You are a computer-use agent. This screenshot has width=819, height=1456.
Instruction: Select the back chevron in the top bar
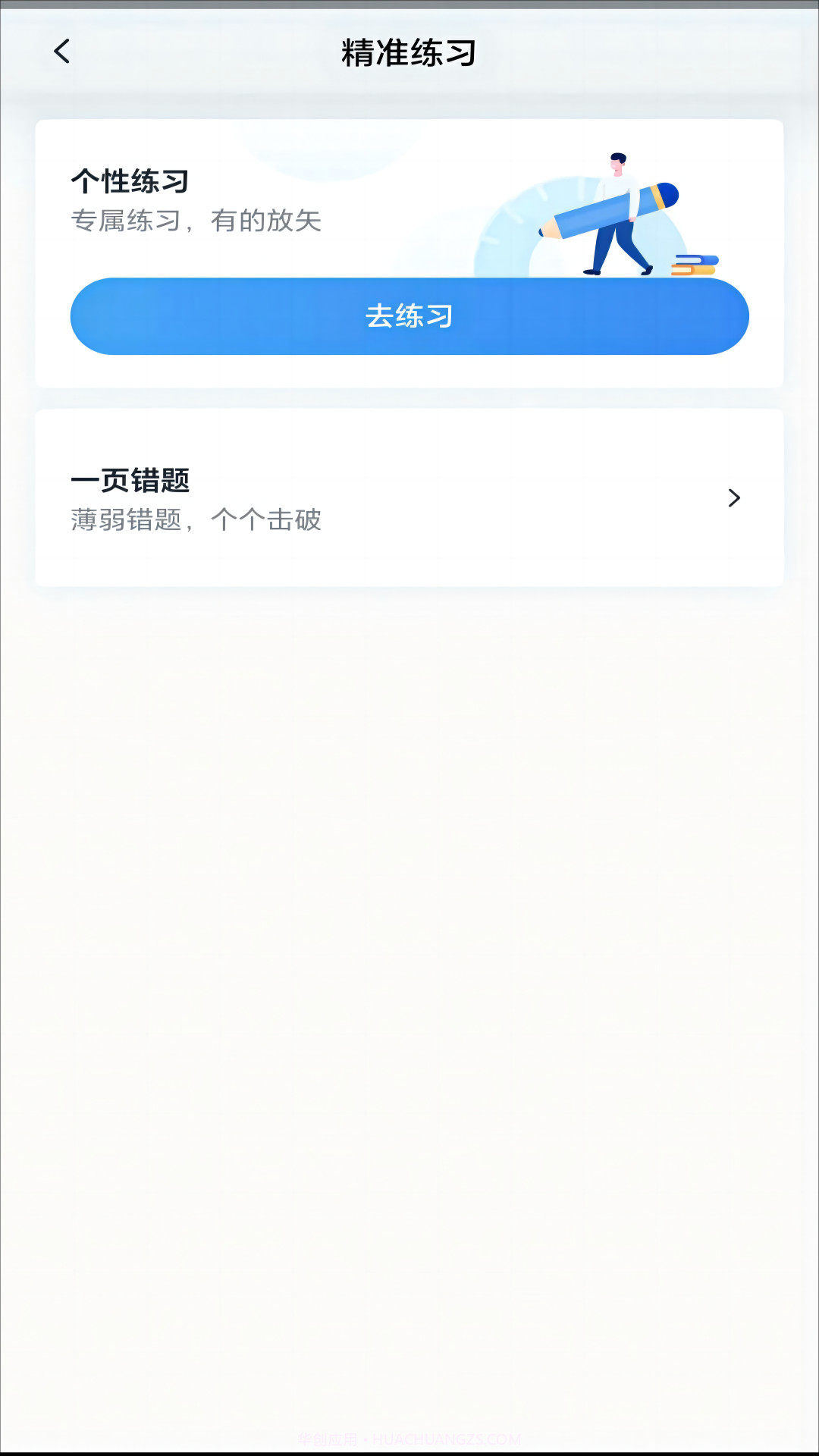(61, 52)
